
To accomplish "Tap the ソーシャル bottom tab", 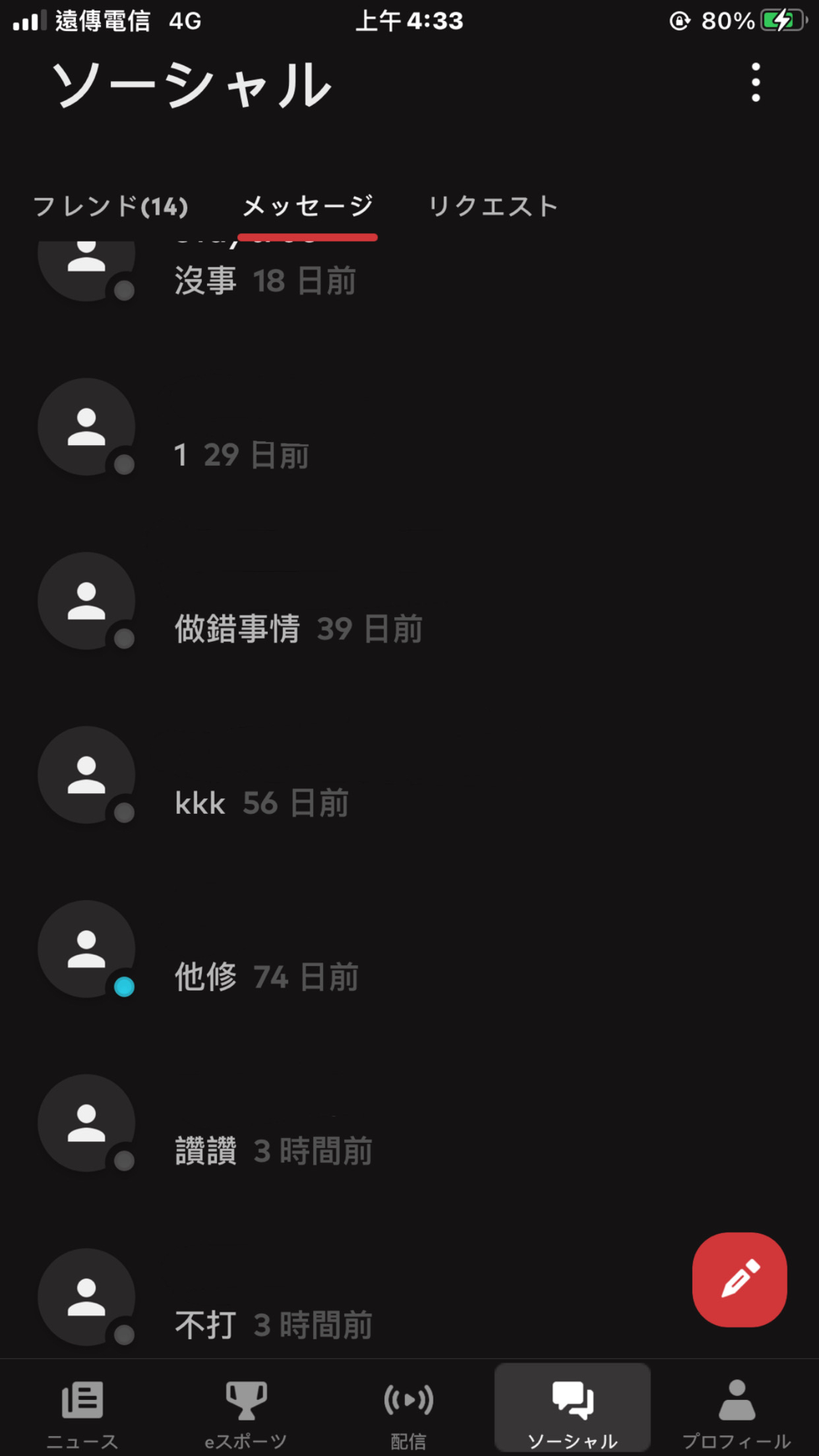I will point(572,1411).
